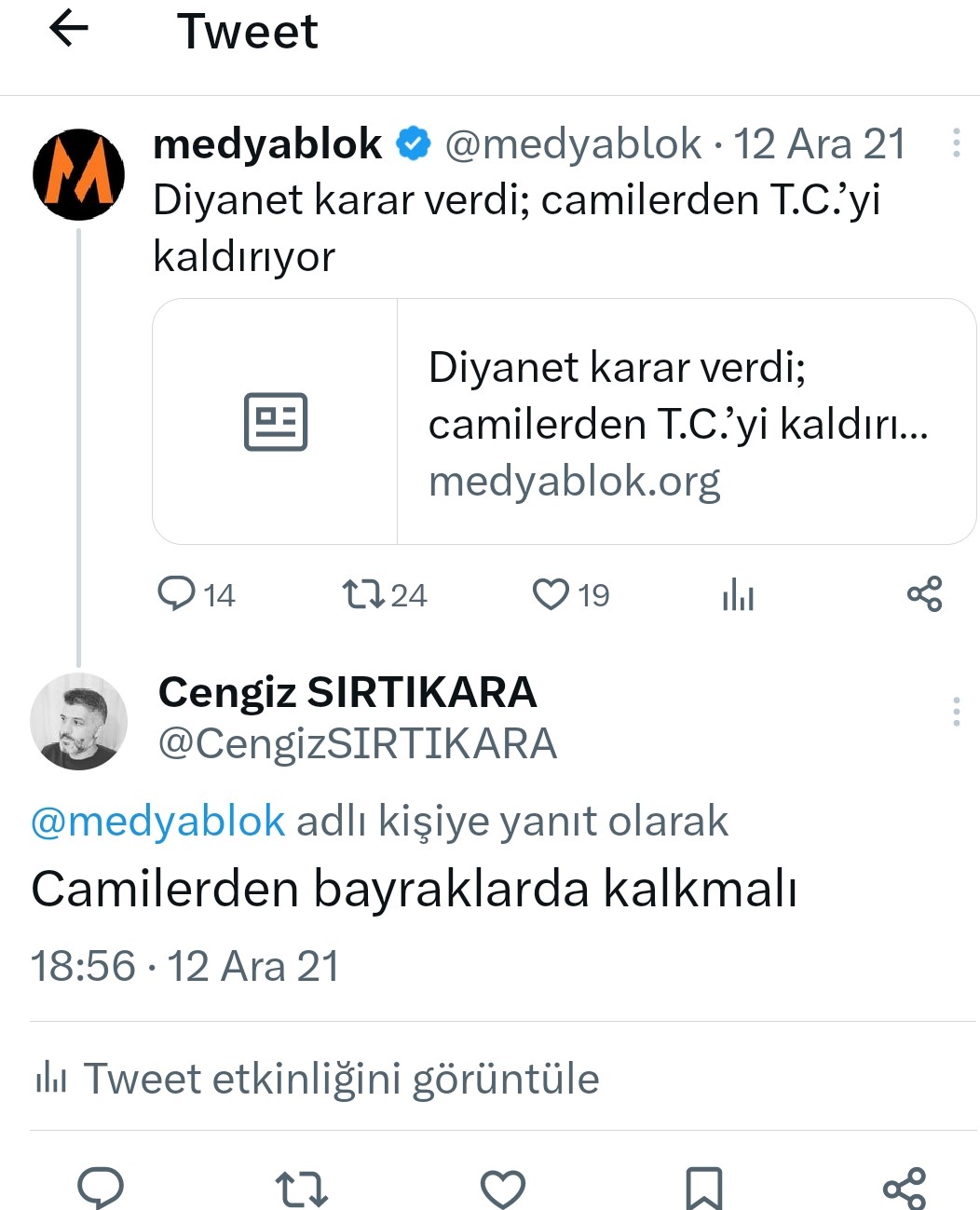
Task: Go back using the arrow icon
Action: pos(68,29)
